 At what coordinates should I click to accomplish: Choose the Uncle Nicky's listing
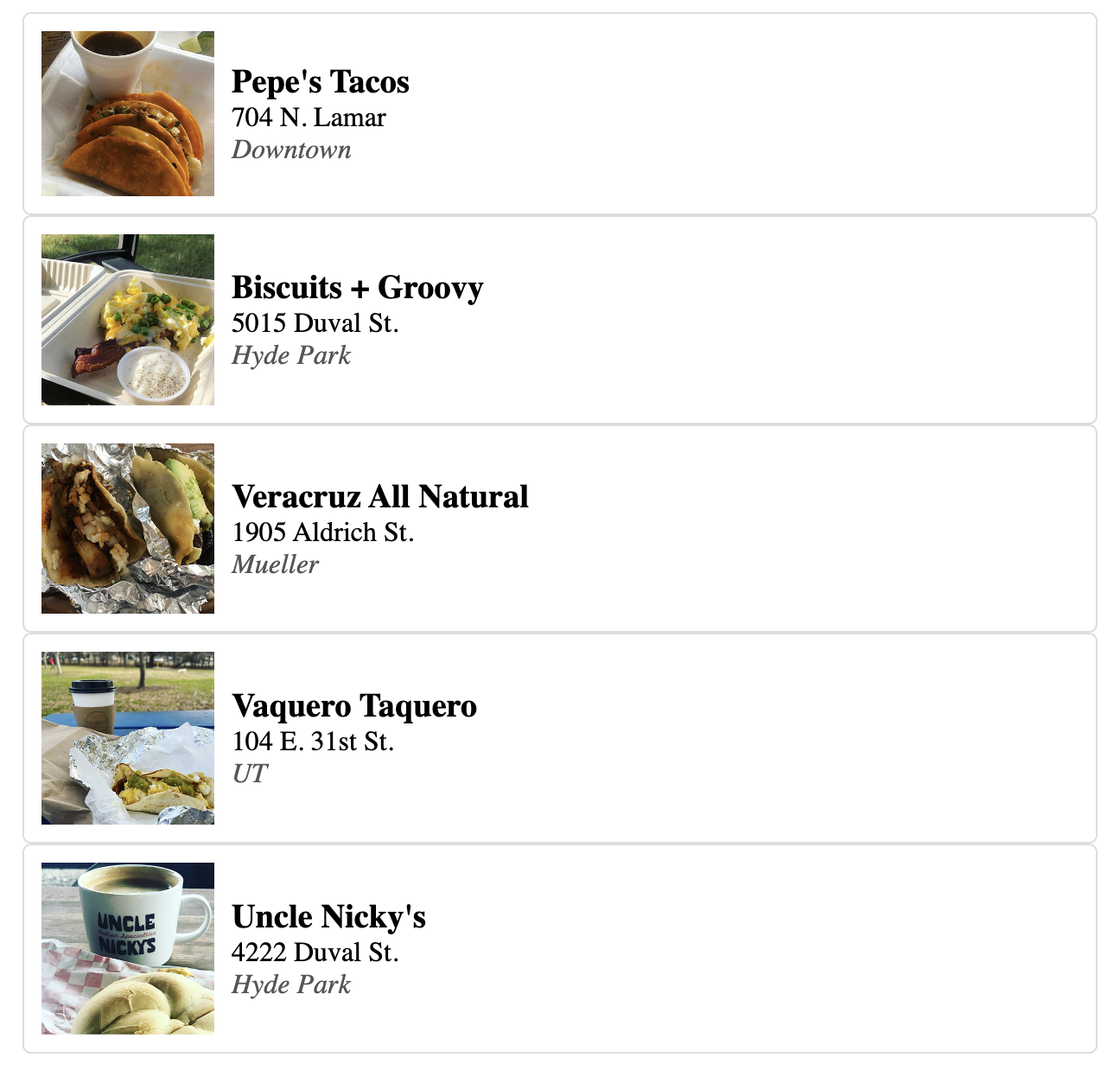click(328, 917)
